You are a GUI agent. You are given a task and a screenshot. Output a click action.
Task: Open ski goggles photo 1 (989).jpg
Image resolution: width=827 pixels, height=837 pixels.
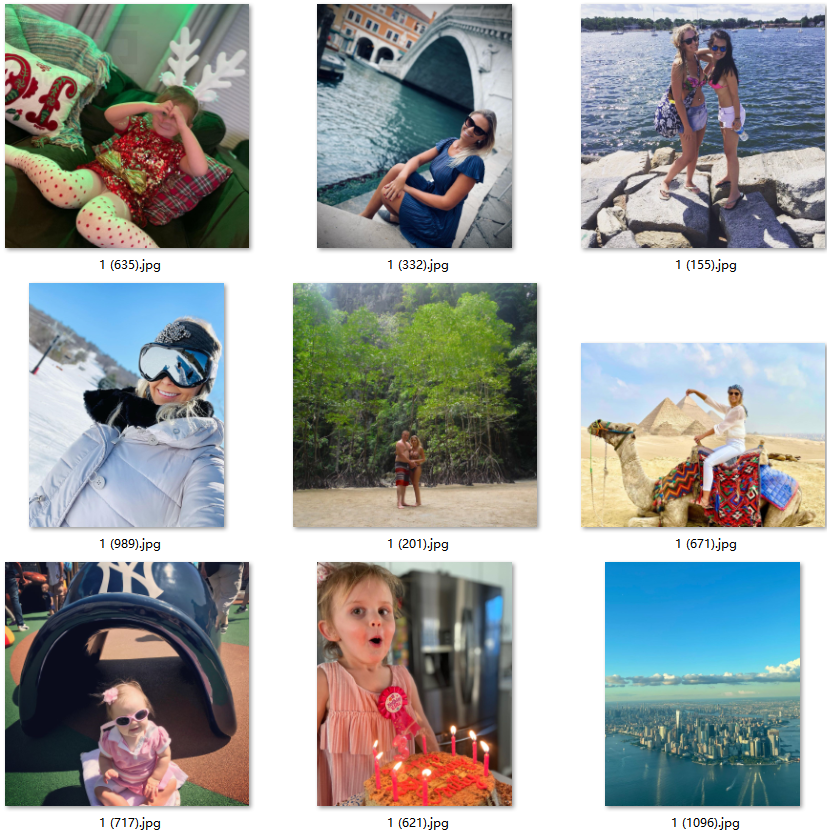(x=127, y=405)
